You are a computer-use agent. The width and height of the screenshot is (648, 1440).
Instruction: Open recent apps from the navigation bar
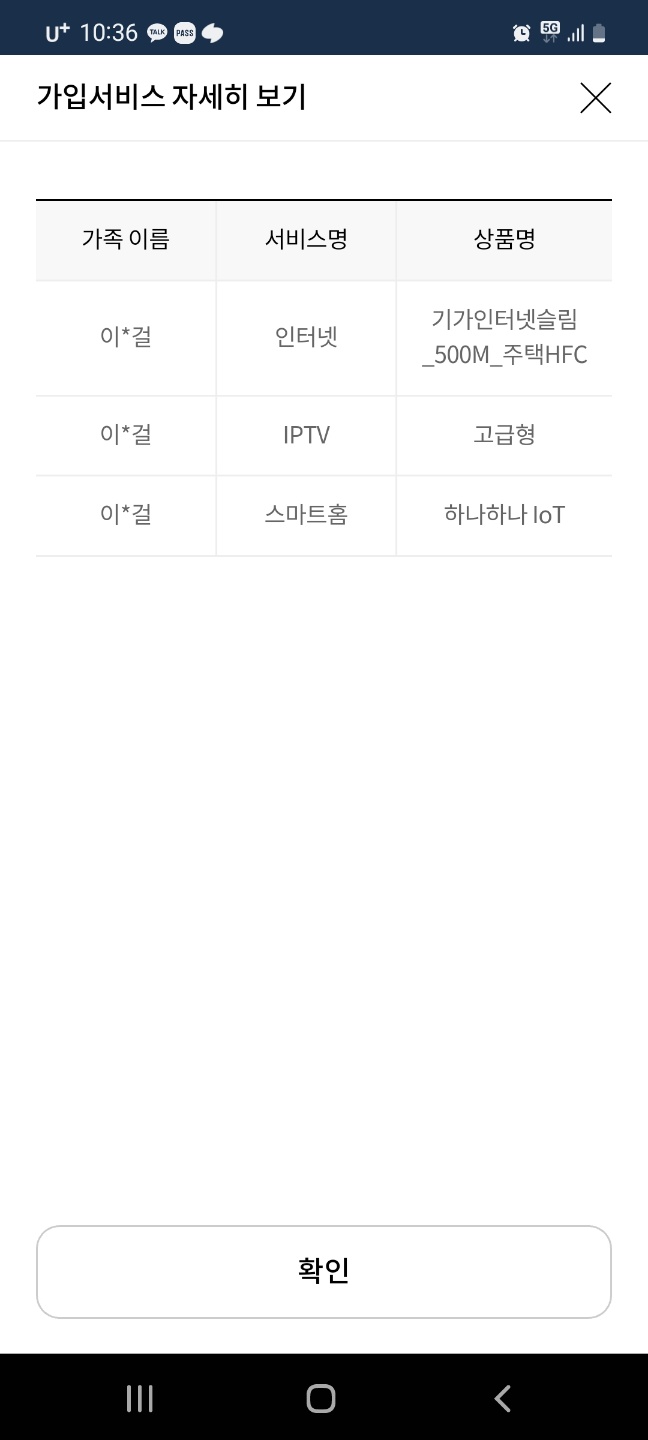[x=140, y=1398]
